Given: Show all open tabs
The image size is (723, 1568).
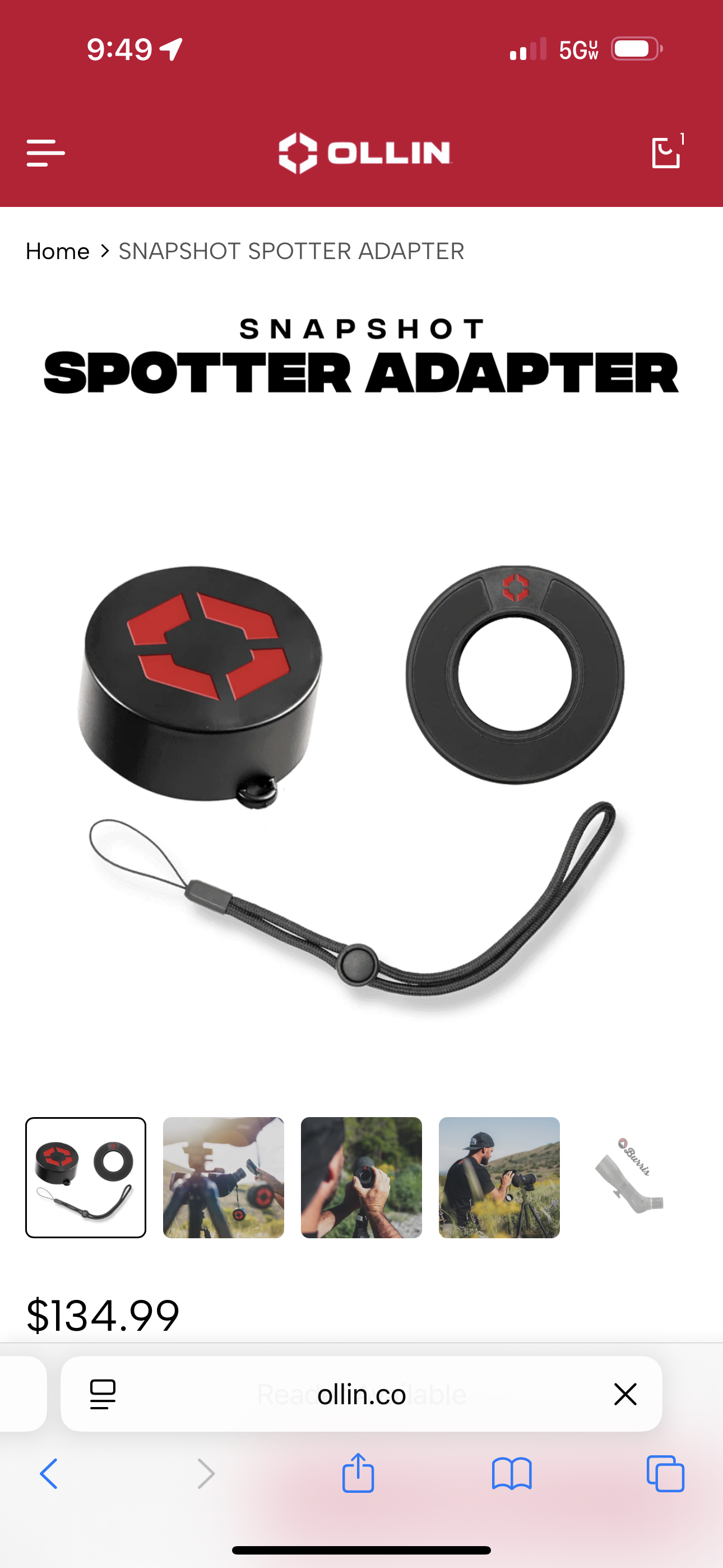Looking at the screenshot, I should (666, 1474).
